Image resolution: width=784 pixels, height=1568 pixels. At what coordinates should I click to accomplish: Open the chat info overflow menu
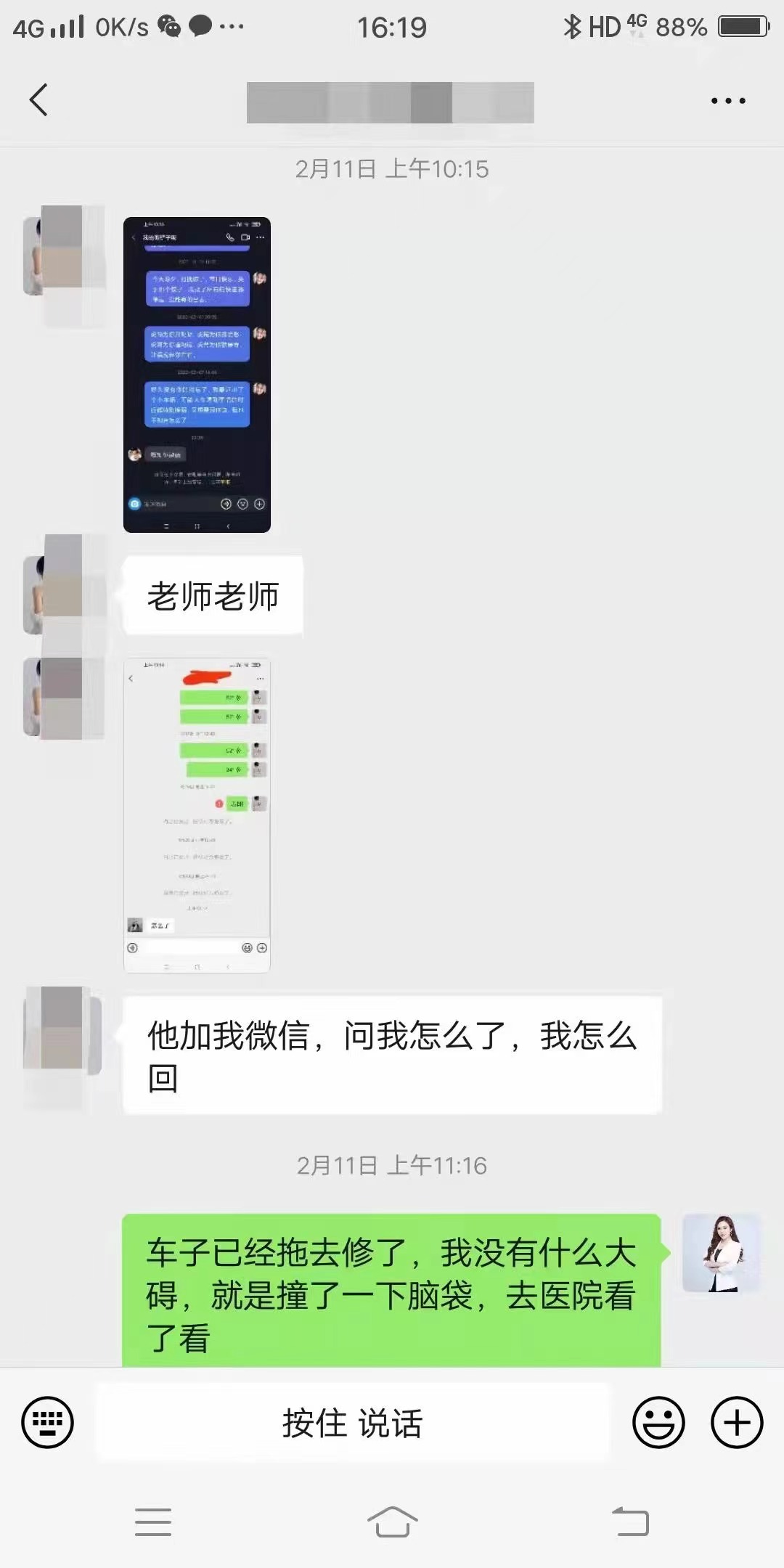click(728, 101)
